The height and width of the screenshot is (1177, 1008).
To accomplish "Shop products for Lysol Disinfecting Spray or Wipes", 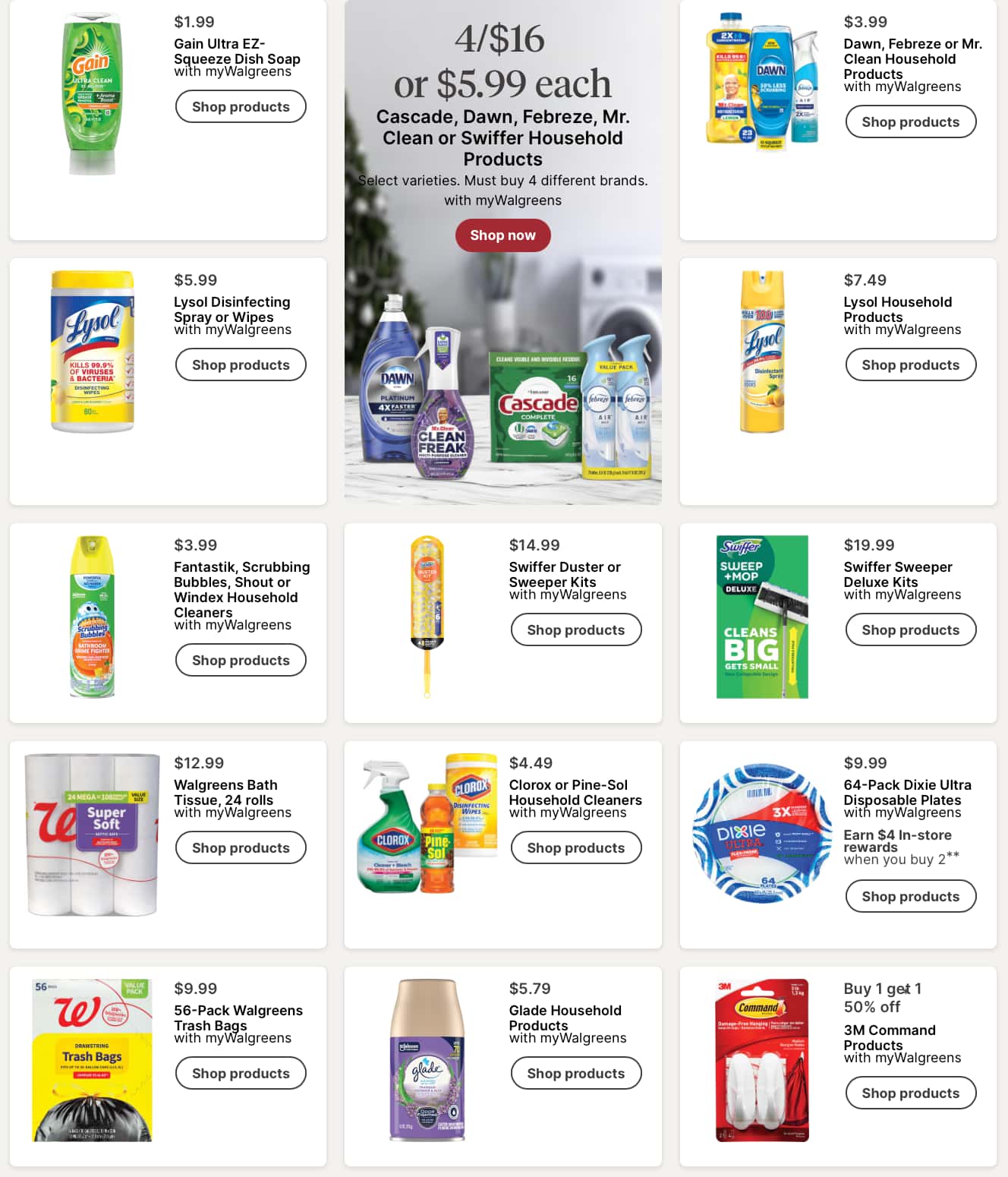I will click(241, 365).
